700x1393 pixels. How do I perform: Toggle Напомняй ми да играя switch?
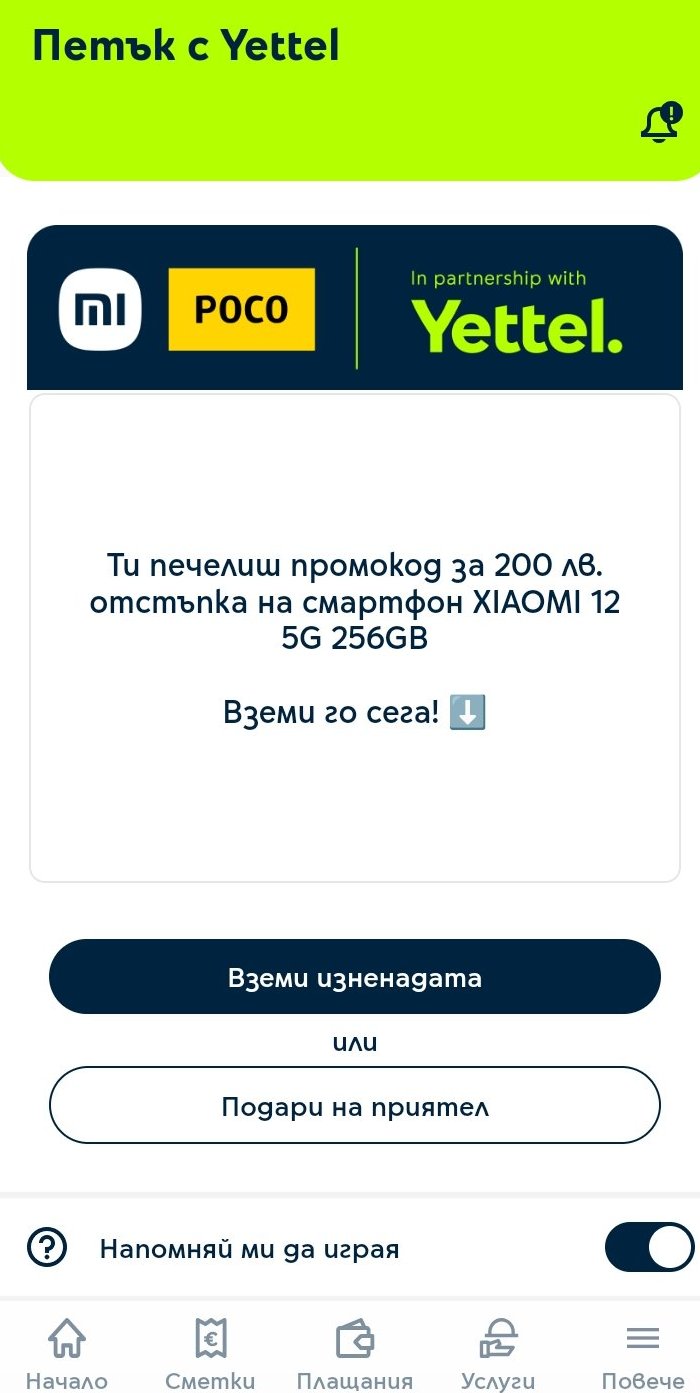pyautogui.click(x=649, y=1248)
